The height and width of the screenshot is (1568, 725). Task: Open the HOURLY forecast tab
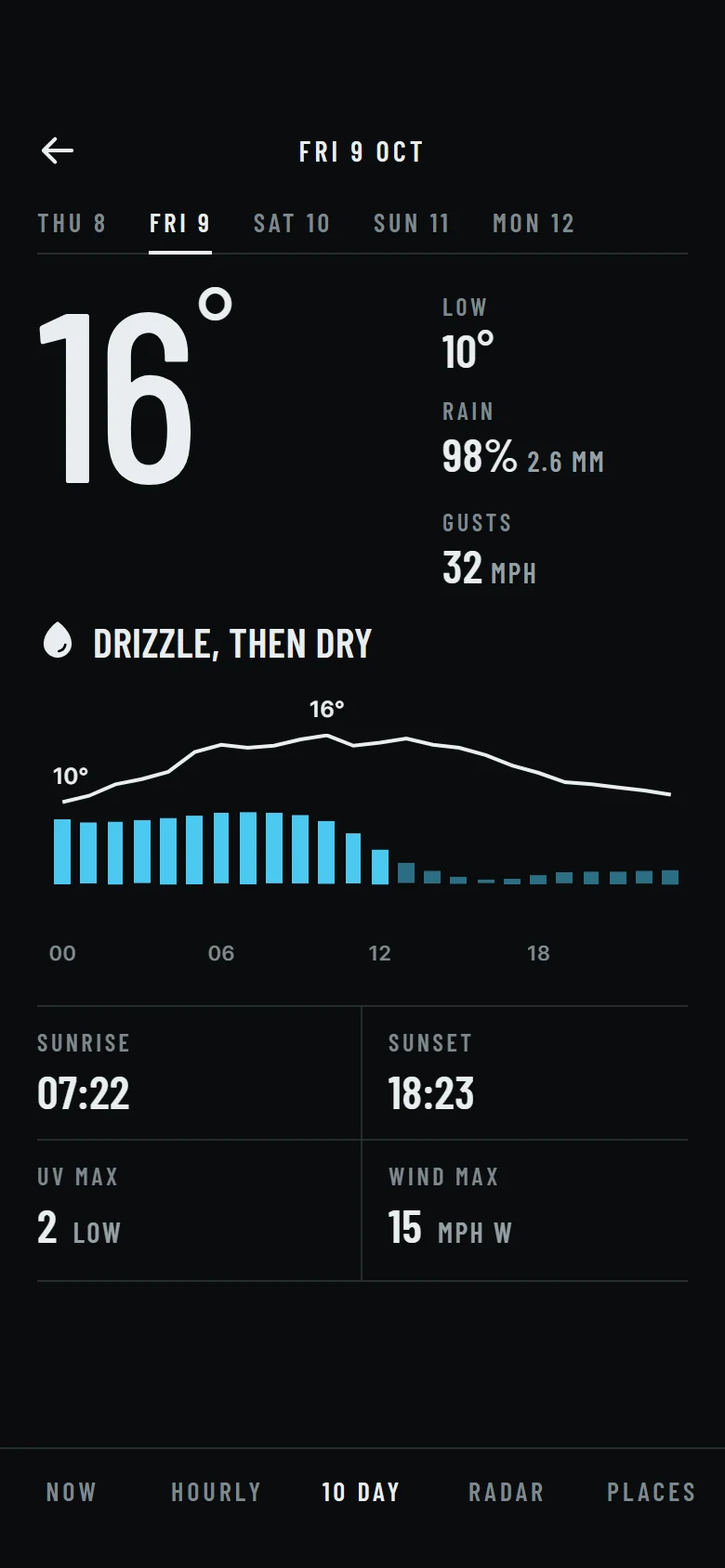pos(217,1492)
